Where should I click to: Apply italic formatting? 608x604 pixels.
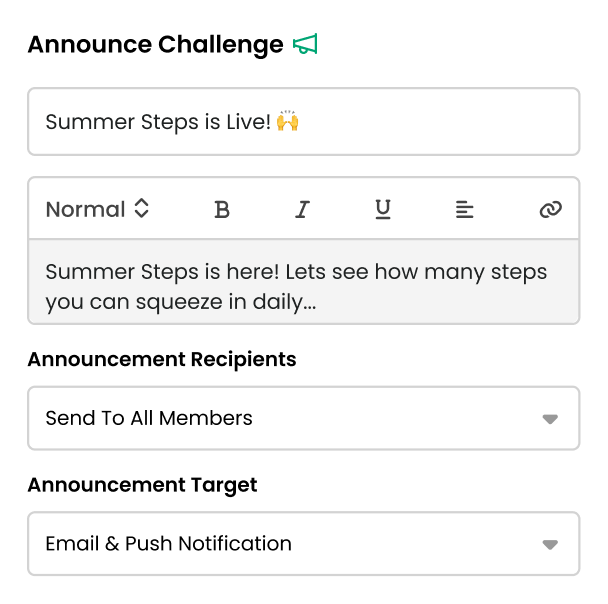pos(302,210)
